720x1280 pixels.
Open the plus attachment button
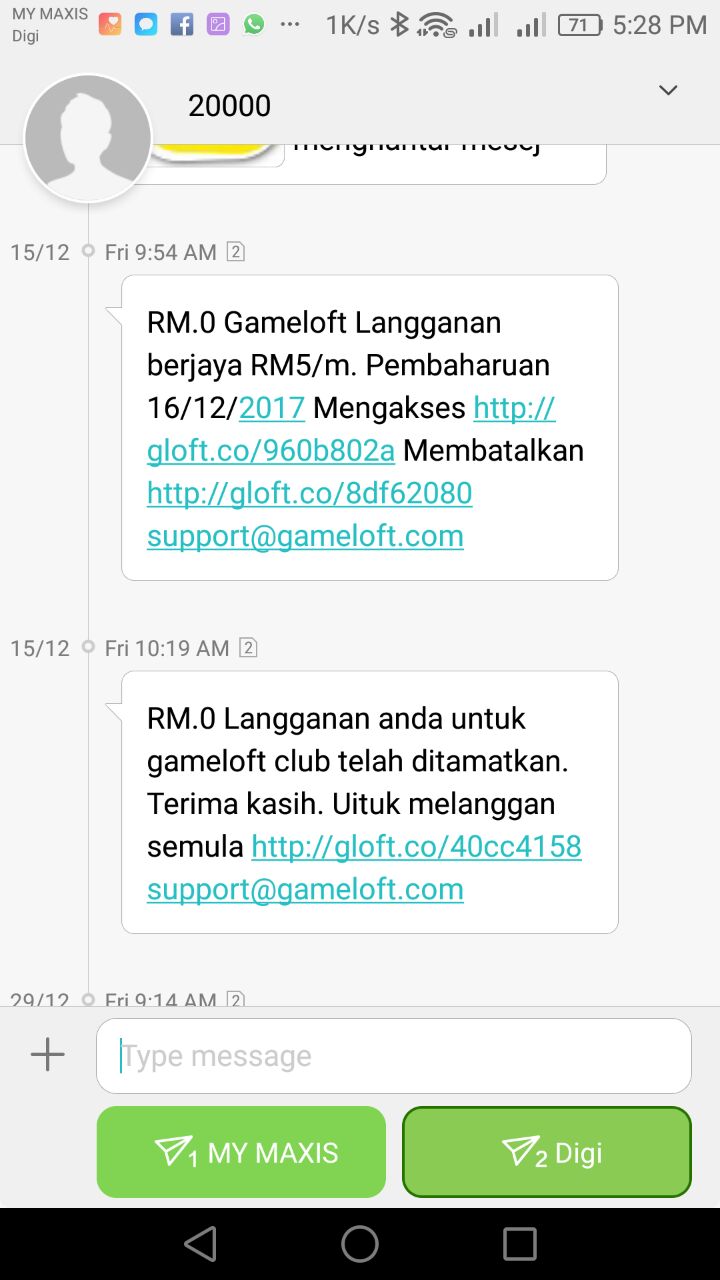coord(47,1055)
